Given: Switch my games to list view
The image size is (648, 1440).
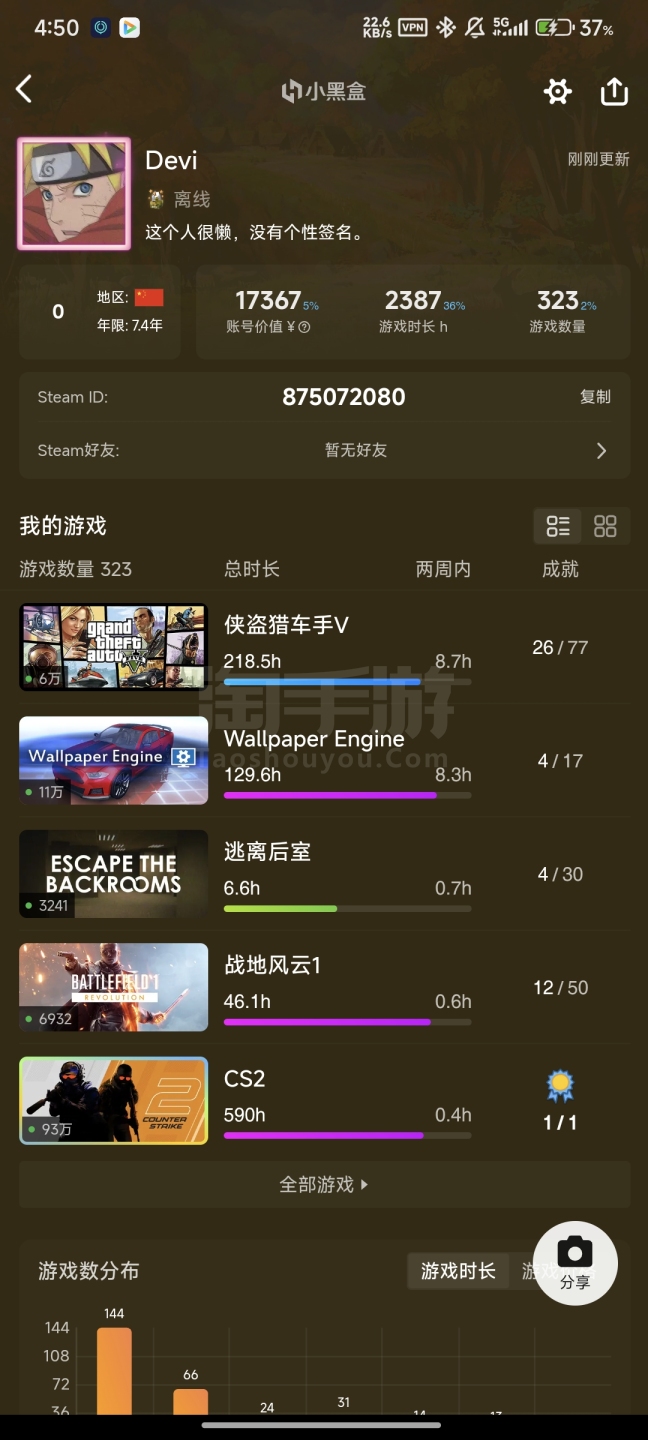Looking at the screenshot, I should coord(558,526).
